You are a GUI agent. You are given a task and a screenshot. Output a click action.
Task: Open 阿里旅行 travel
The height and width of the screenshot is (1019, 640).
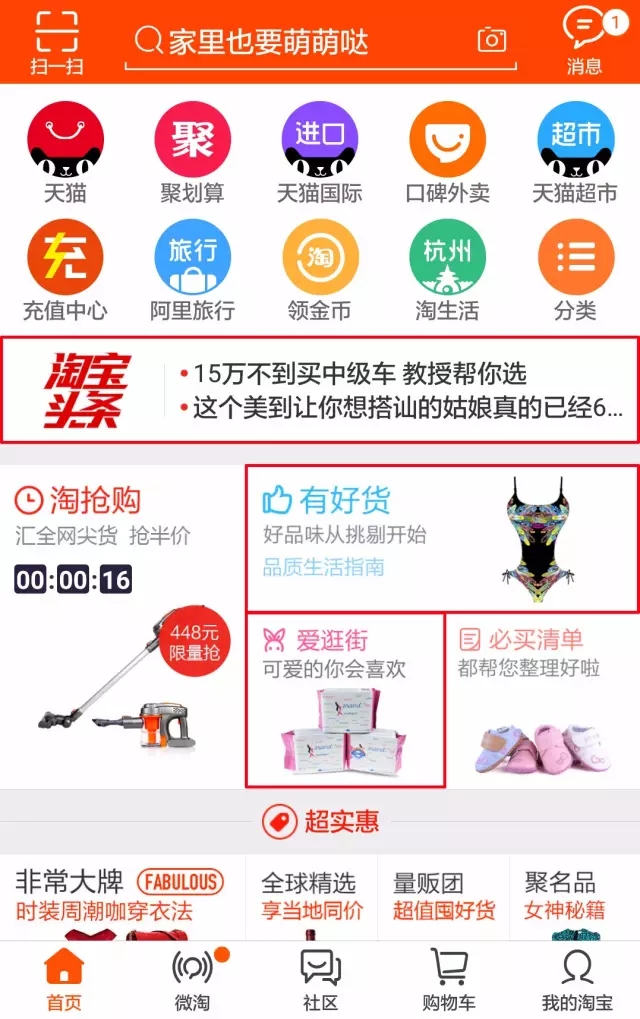tap(192, 270)
